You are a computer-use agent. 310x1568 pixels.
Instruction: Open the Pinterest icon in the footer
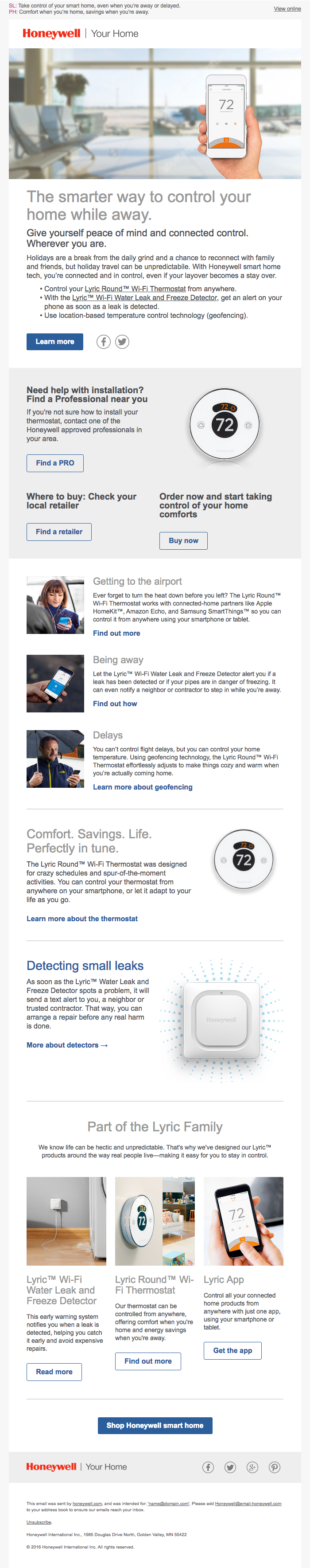point(275,1467)
